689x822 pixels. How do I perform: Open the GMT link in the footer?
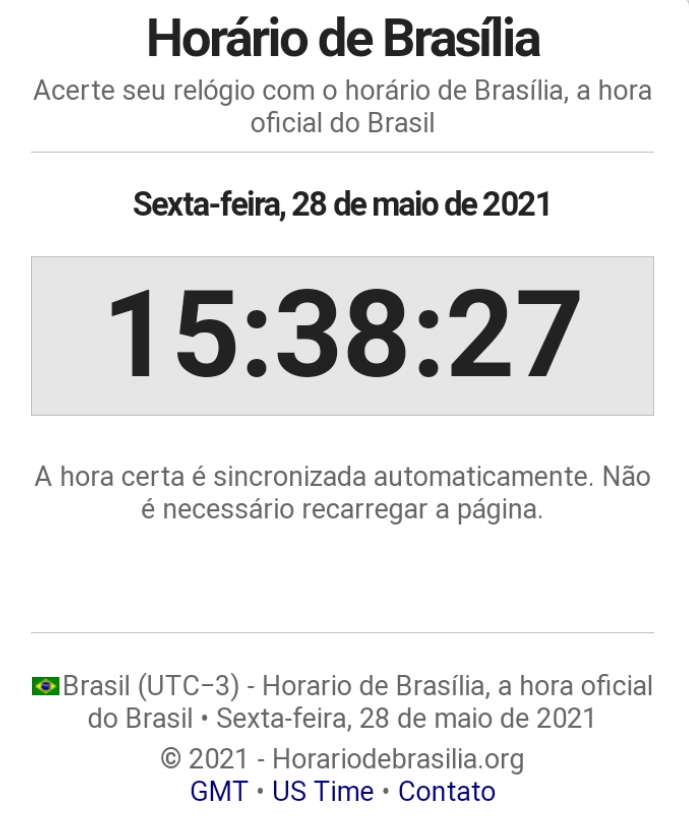click(x=218, y=792)
